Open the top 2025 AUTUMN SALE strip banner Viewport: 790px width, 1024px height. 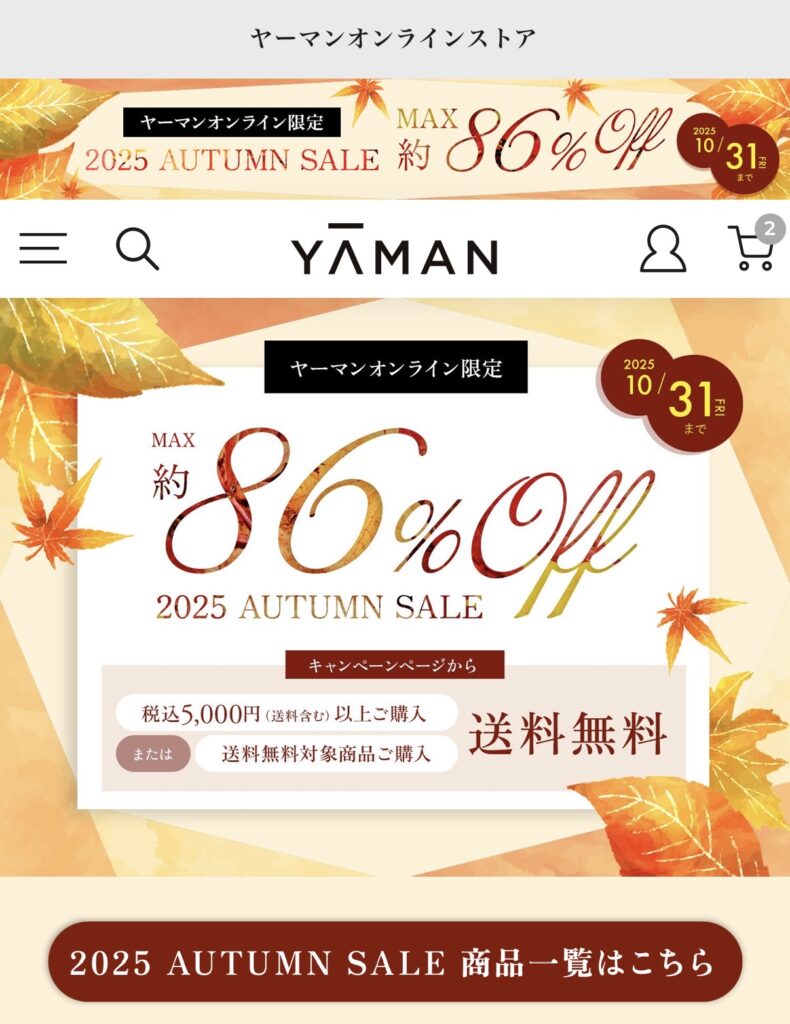395,139
